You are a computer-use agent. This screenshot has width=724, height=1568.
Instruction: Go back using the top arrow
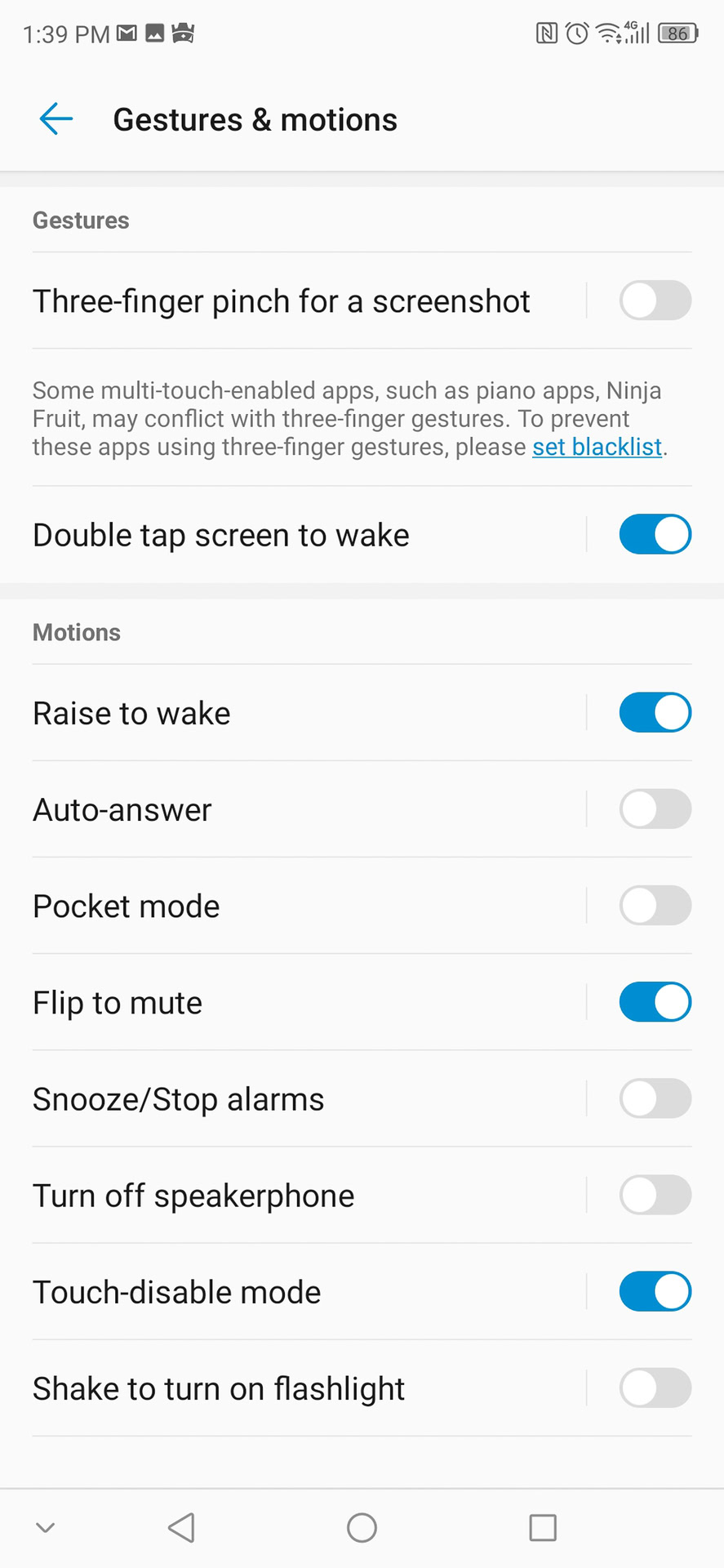click(x=56, y=119)
